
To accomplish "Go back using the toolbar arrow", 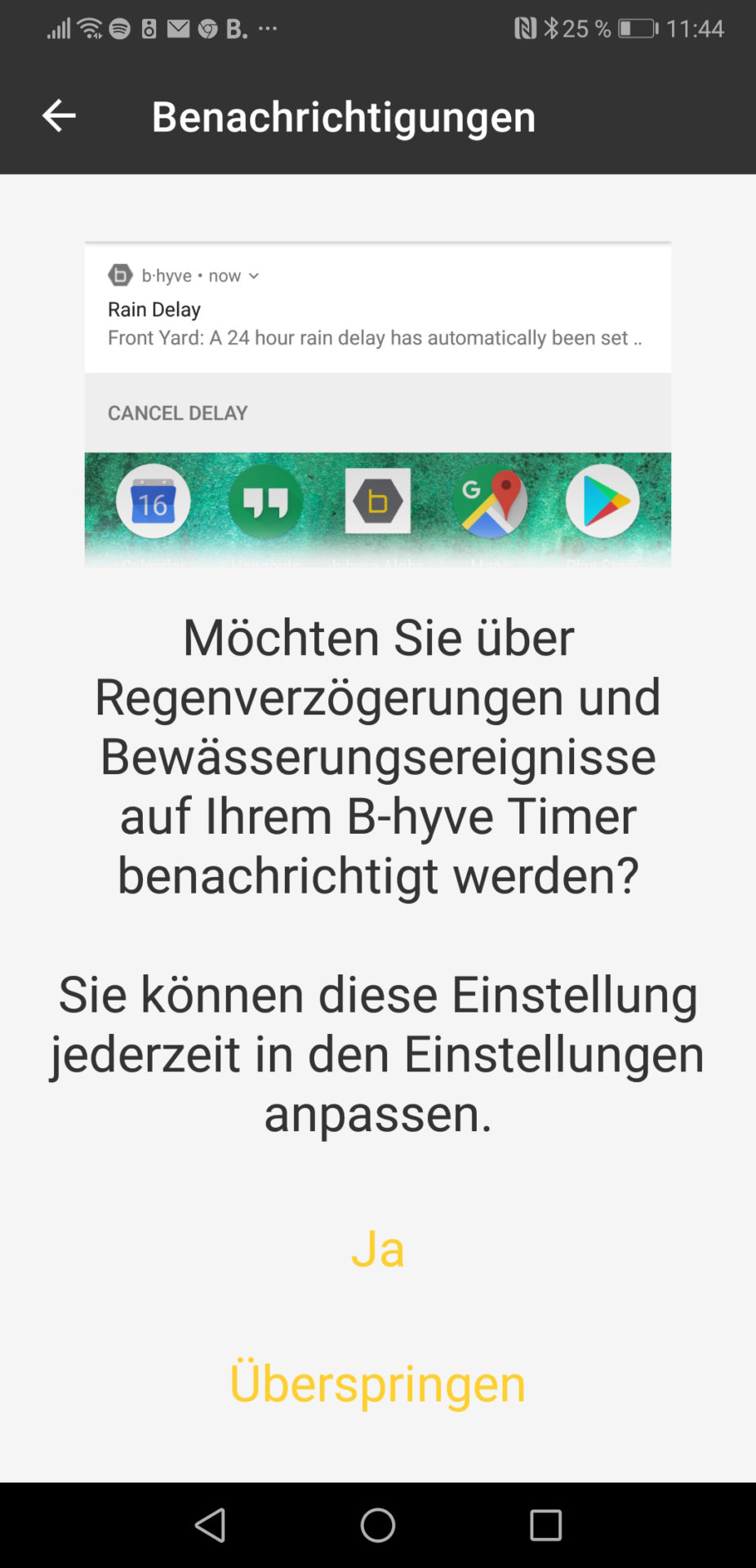I will point(59,116).
